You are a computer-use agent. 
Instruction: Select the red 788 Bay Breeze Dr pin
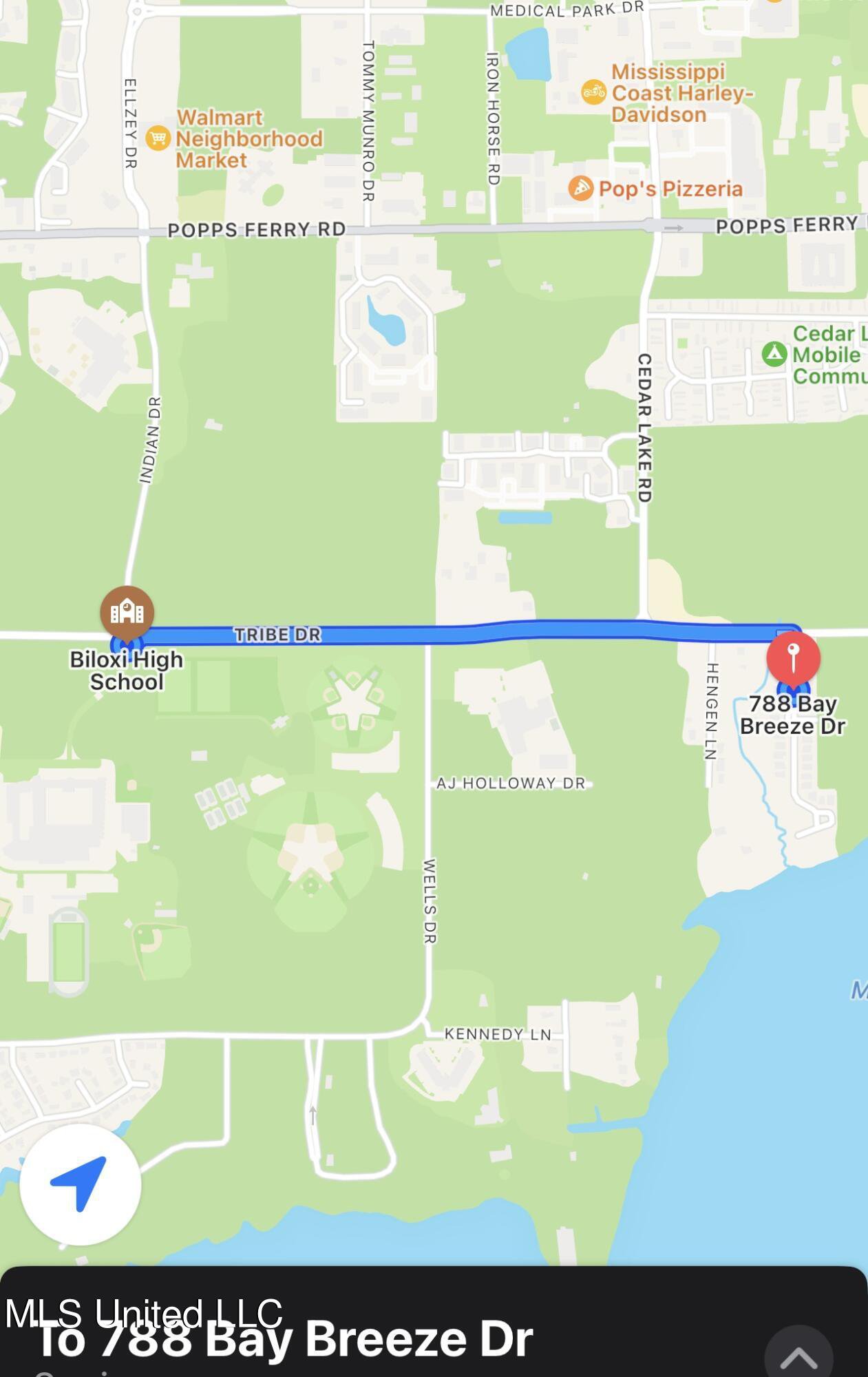coord(793,658)
